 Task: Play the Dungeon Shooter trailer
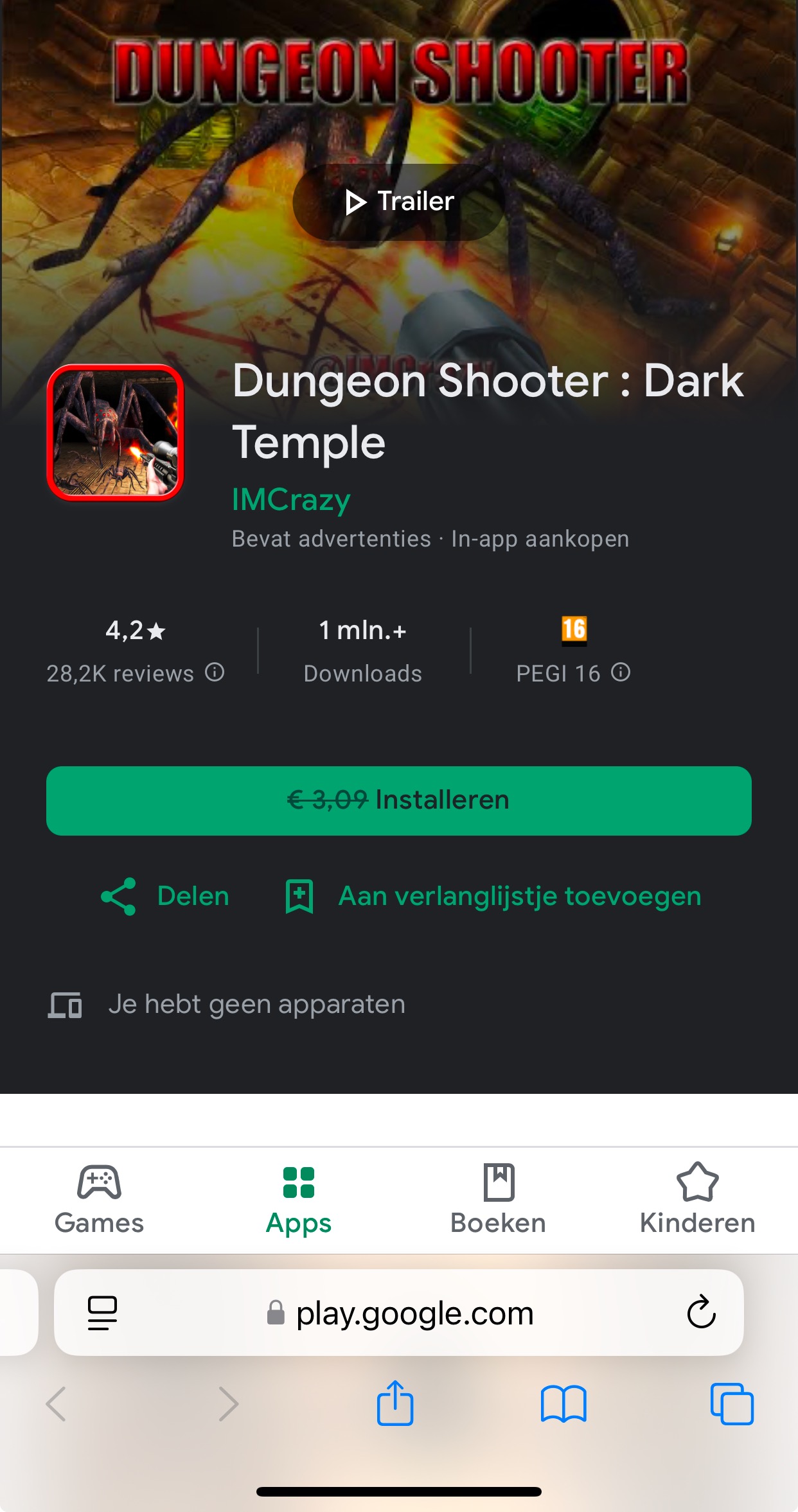[398, 201]
